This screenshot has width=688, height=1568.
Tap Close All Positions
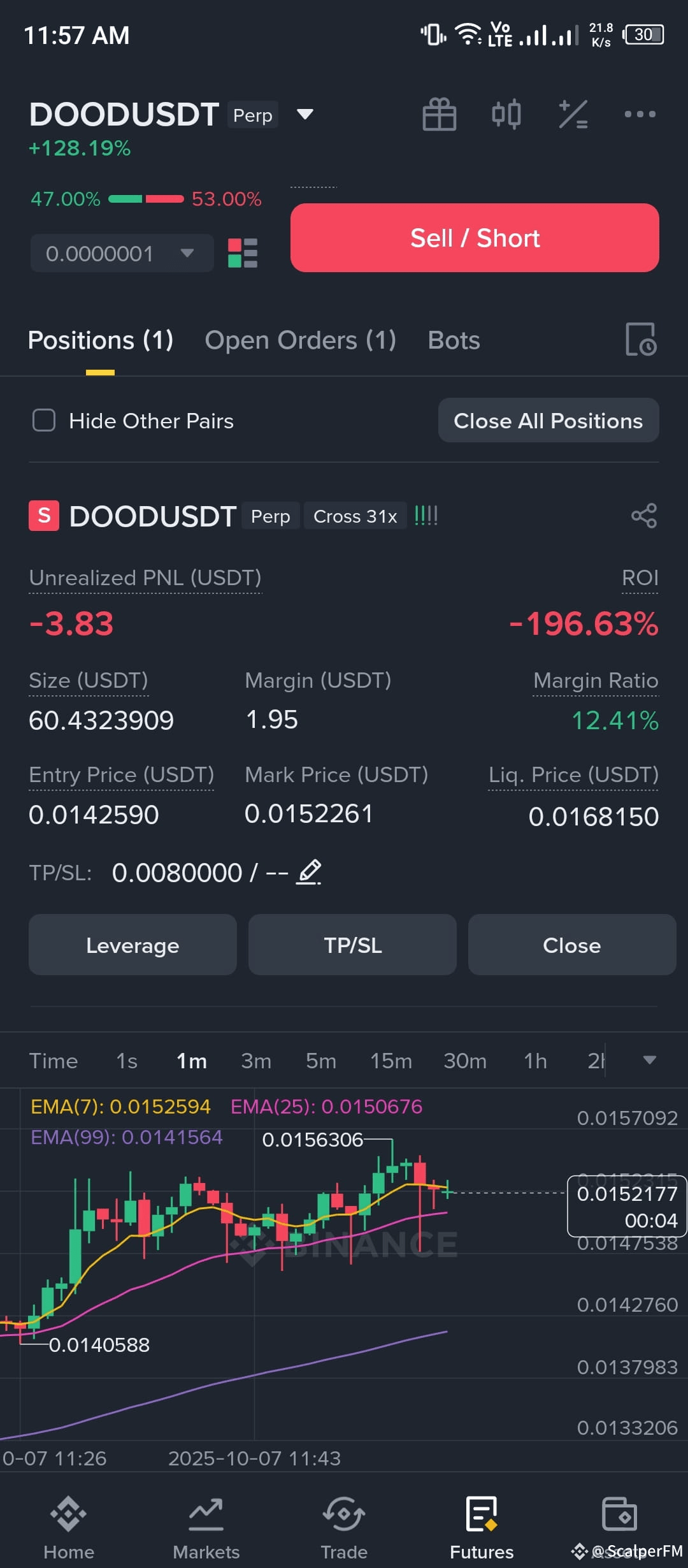(548, 421)
